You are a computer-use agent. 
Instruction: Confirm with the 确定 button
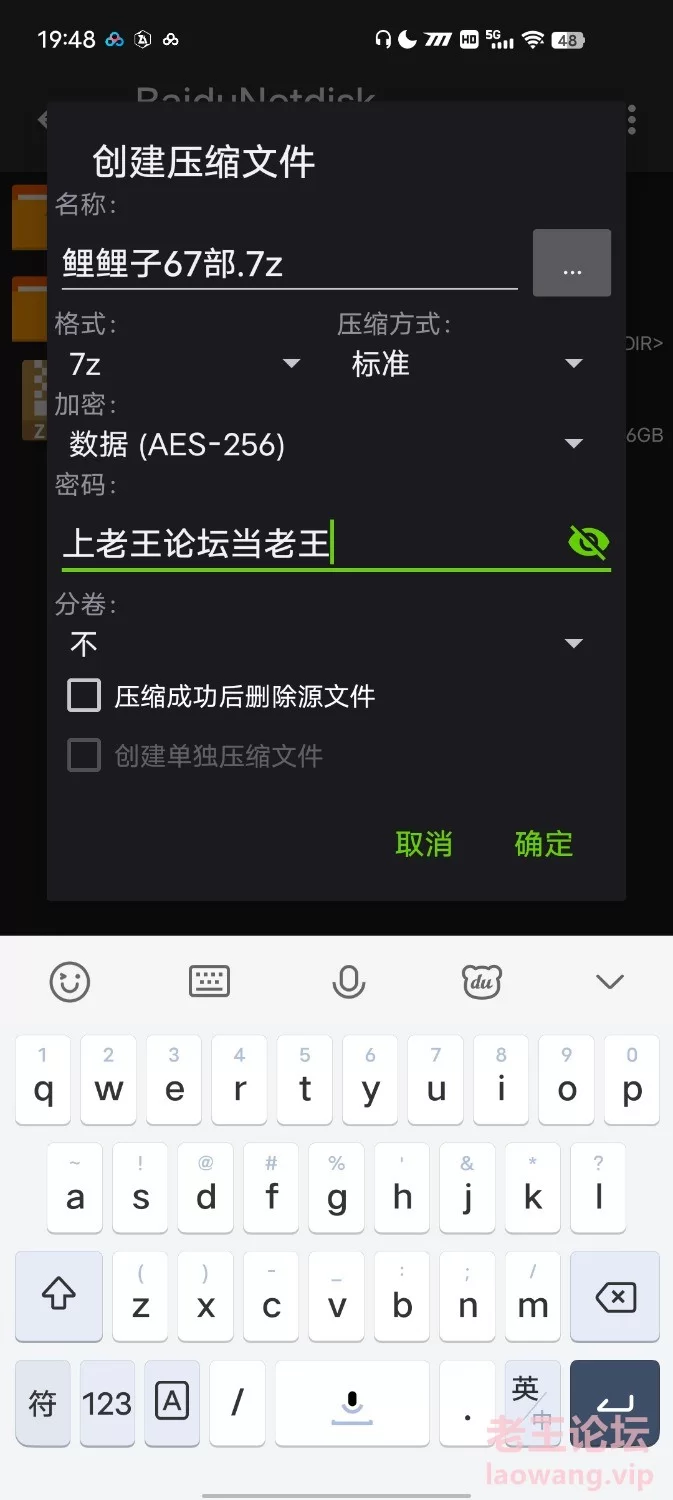(544, 844)
